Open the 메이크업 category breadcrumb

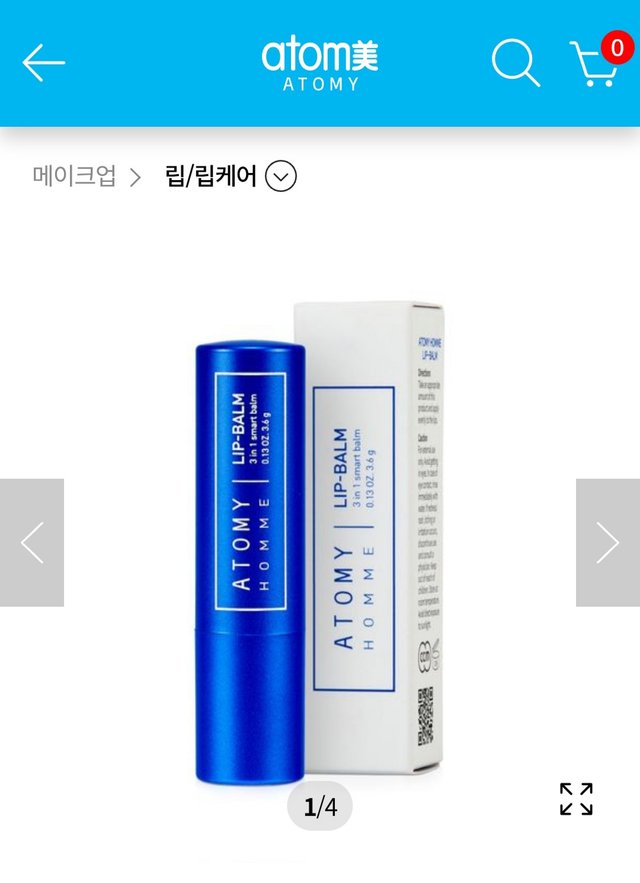pos(74,177)
